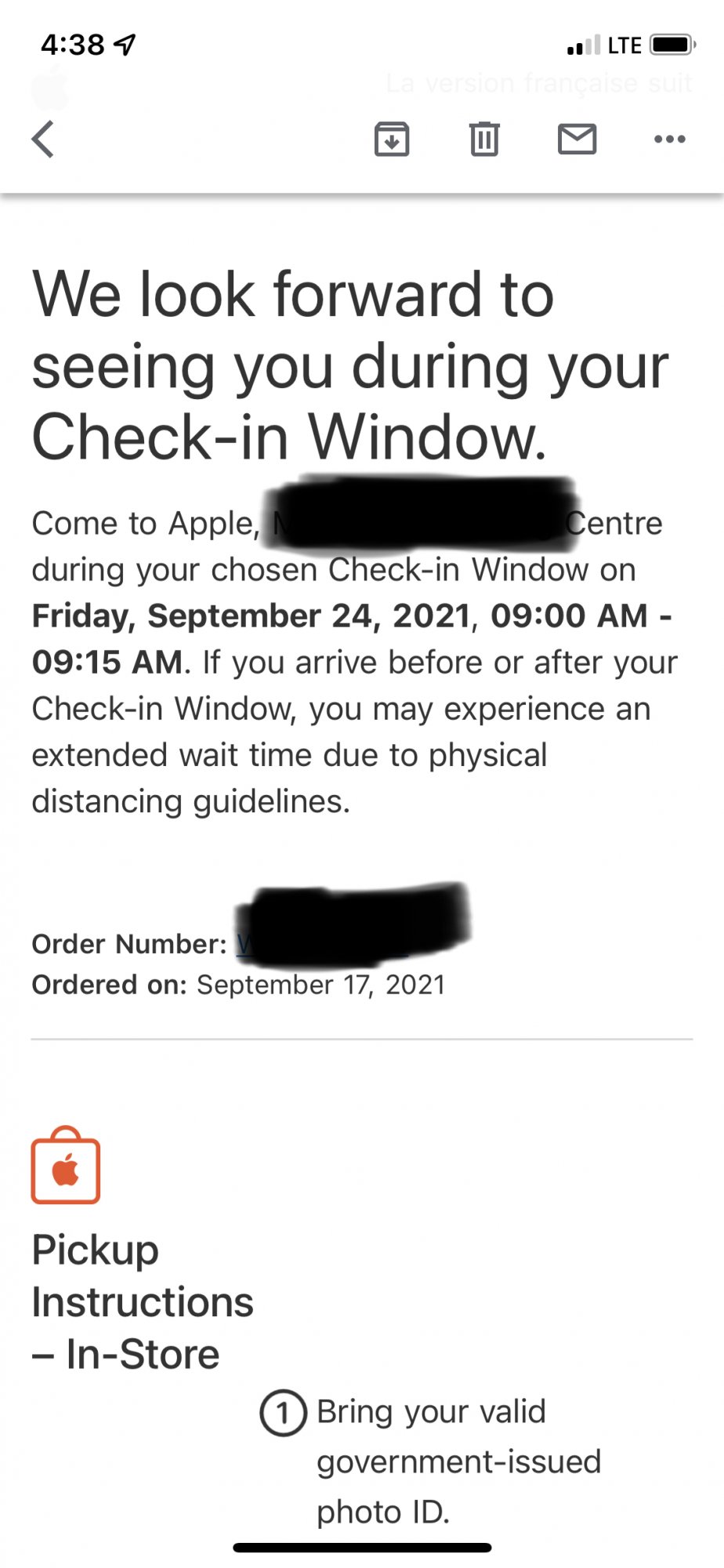Go back to the inbox
The width and height of the screenshot is (724, 1568).
[44, 140]
